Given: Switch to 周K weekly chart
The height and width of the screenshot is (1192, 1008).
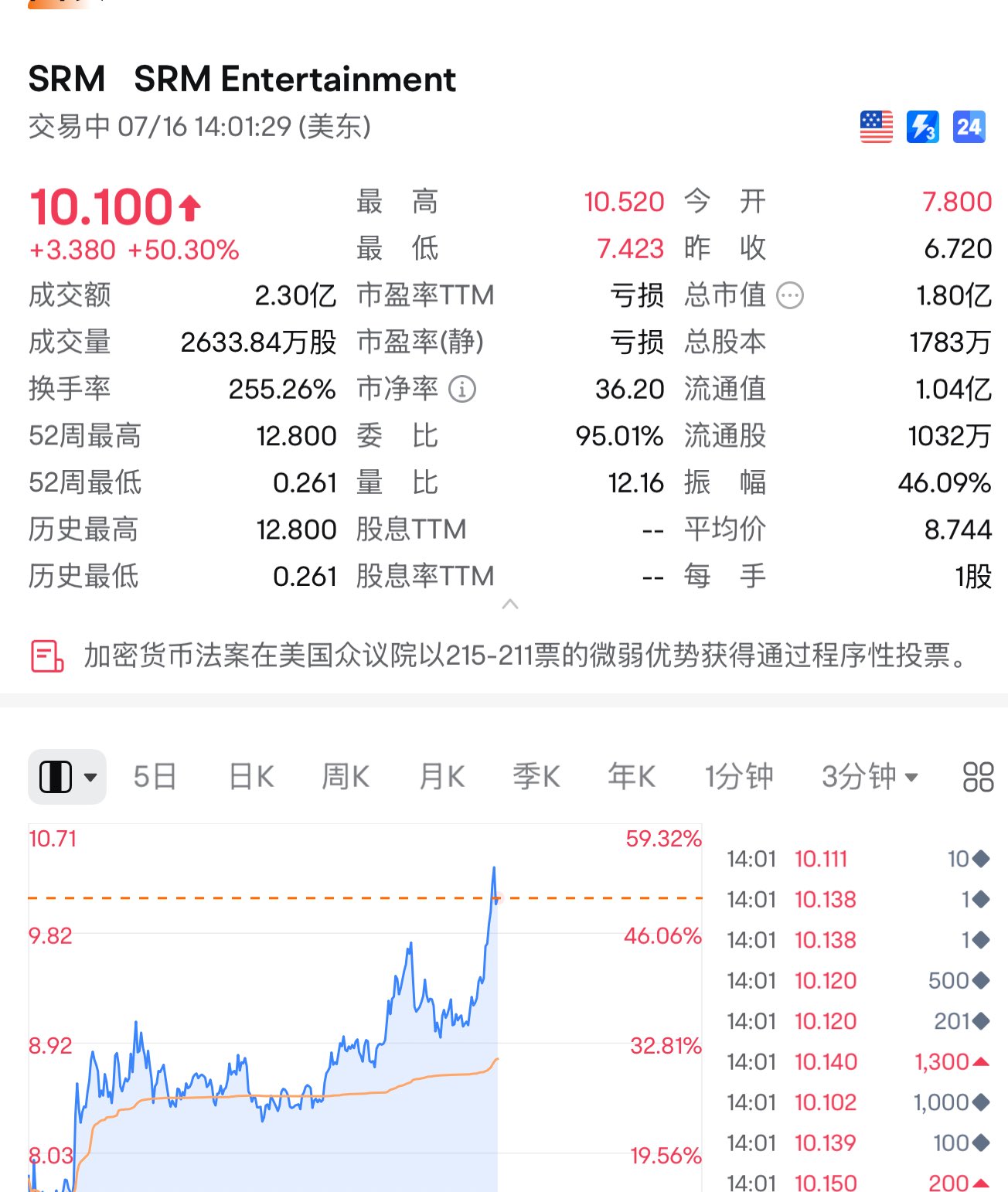Looking at the screenshot, I should coord(346,776).
